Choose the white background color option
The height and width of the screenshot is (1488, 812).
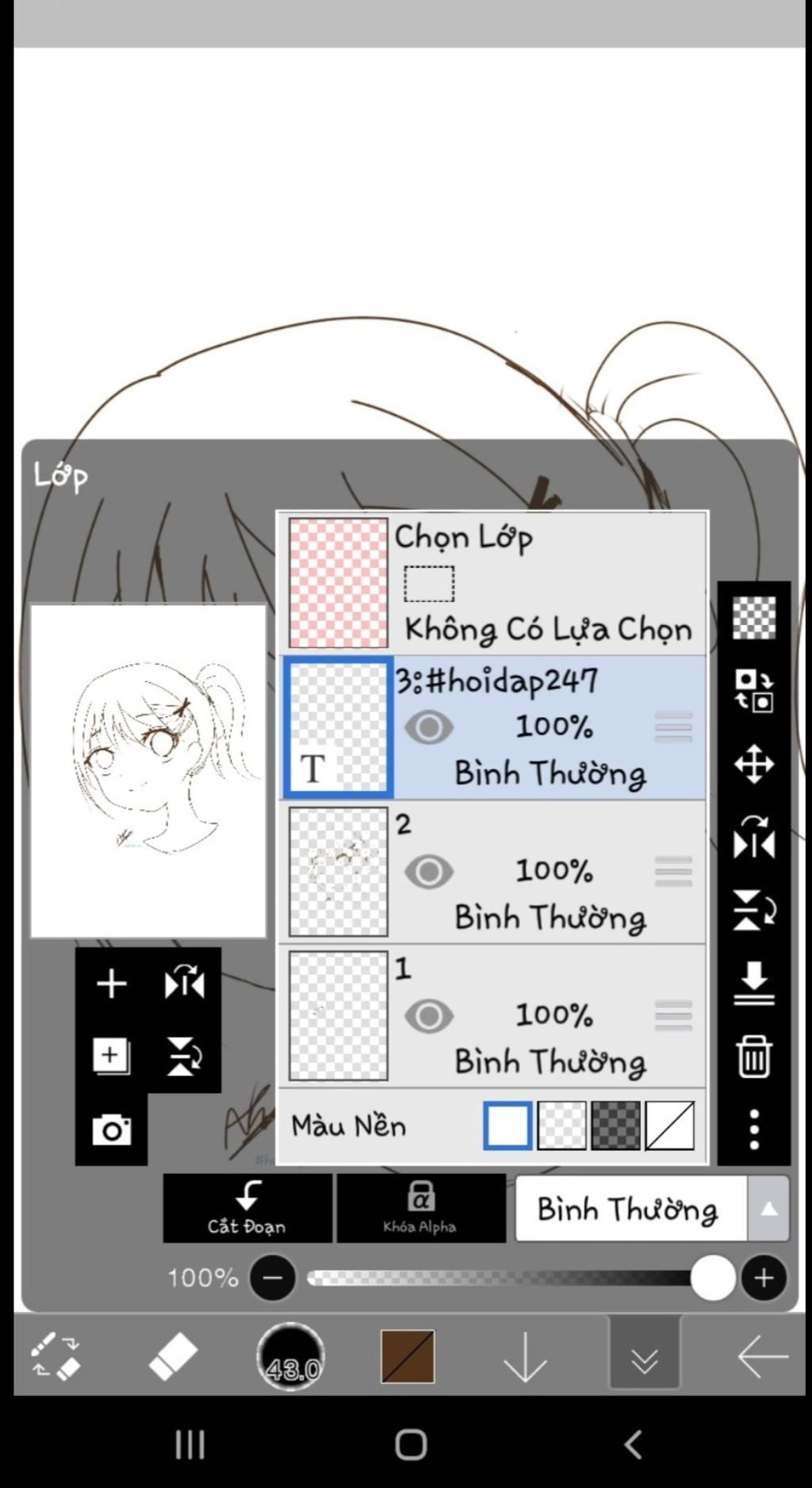click(x=507, y=1125)
